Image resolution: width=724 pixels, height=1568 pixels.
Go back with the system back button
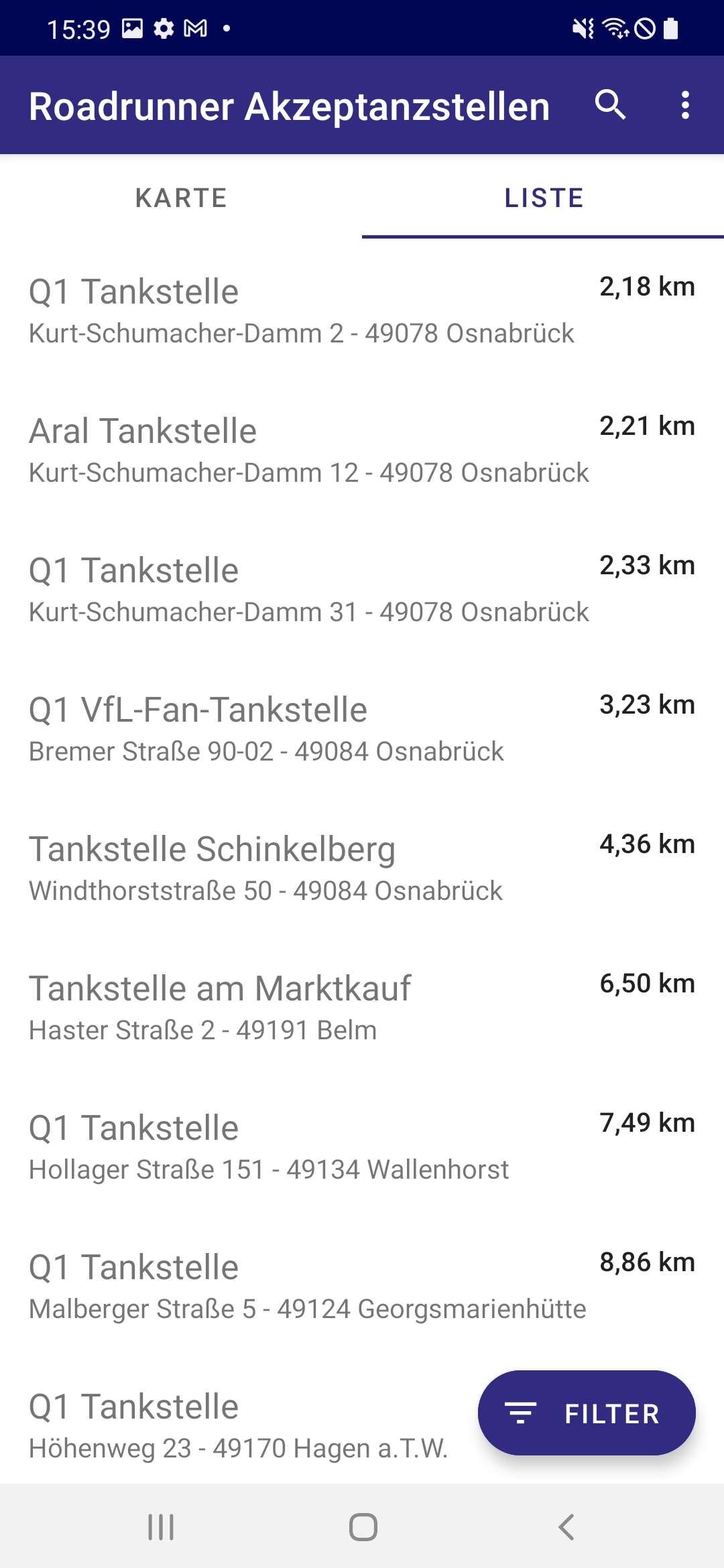pyautogui.click(x=566, y=1527)
